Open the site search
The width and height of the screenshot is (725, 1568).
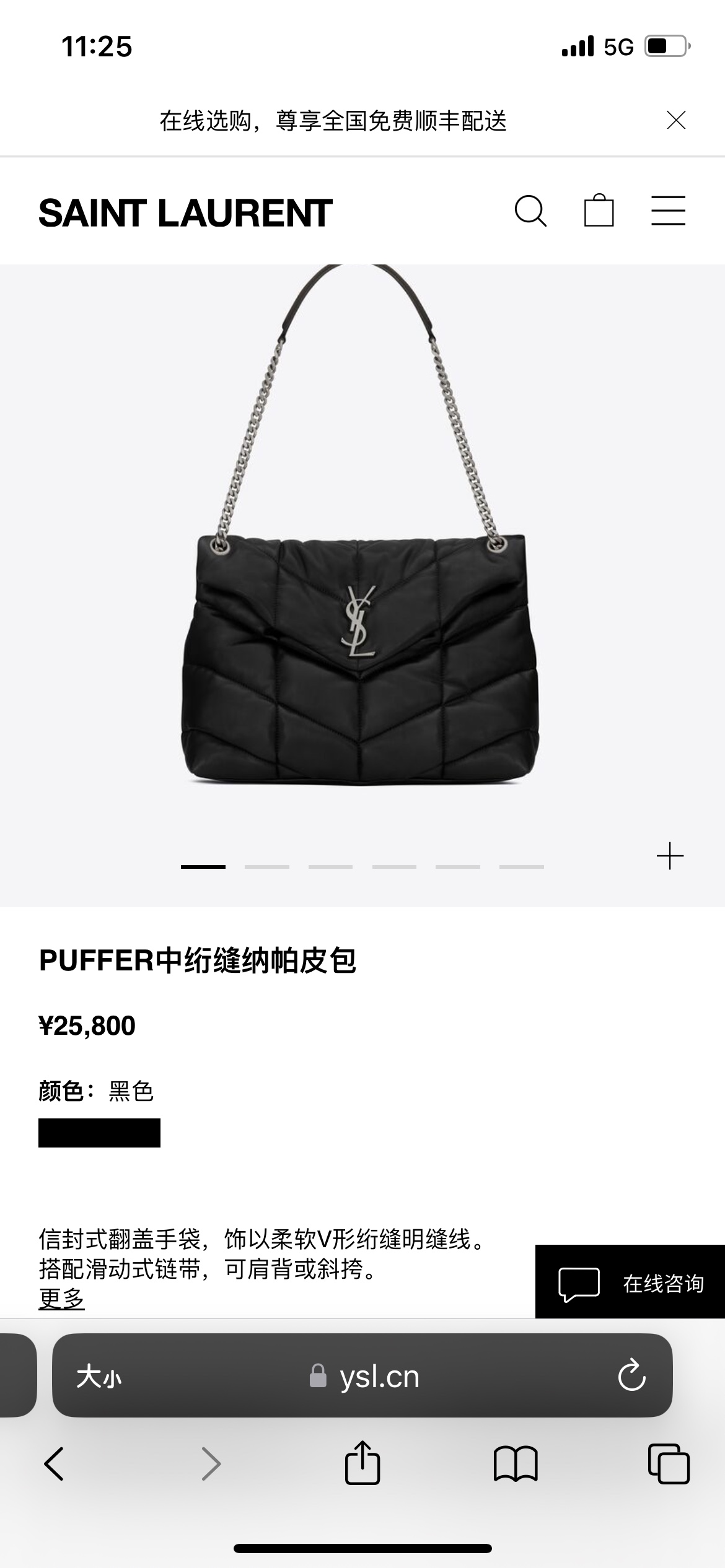pos(530,212)
